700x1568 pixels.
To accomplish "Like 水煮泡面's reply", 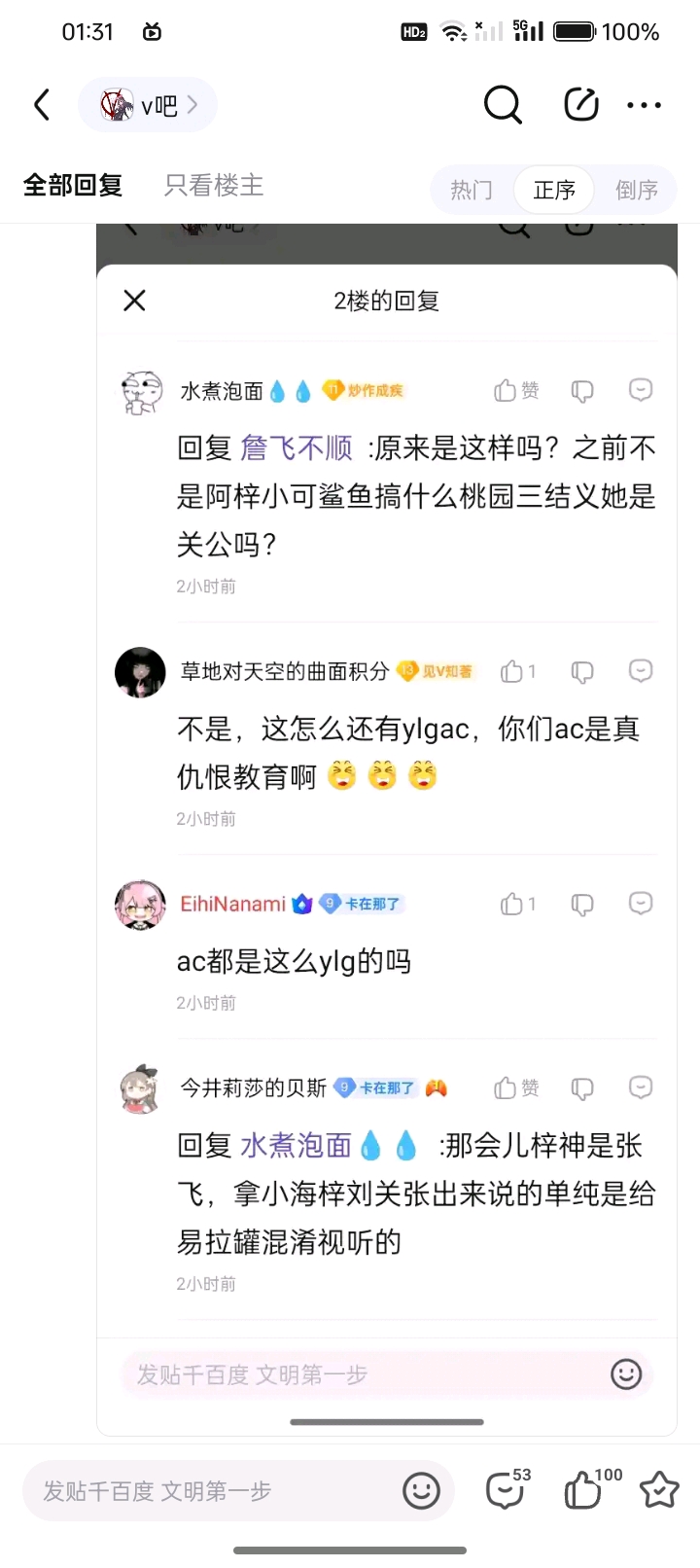I will coord(515,390).
